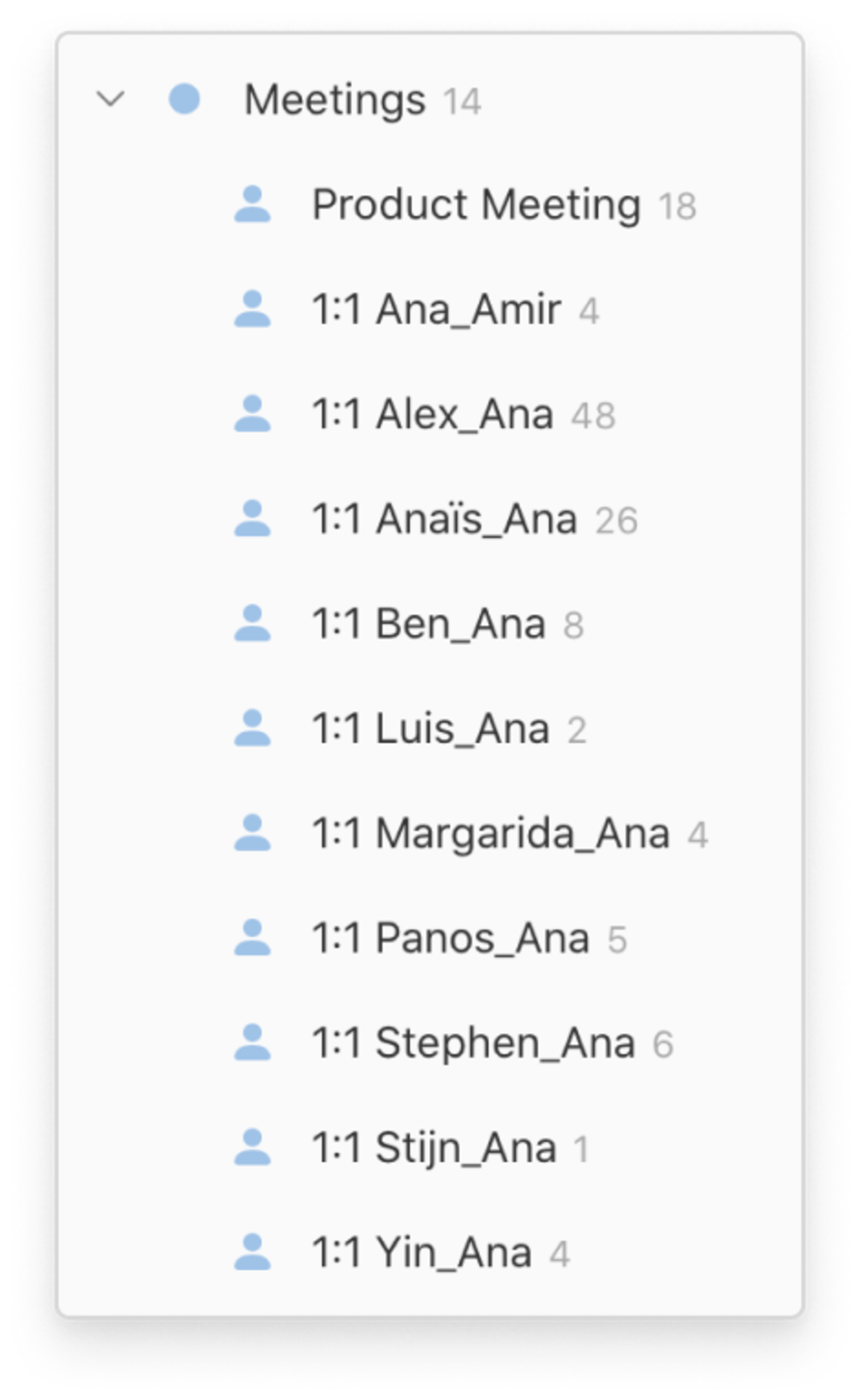860x1400 pixels.
Task: Select 1:1 Luis_Ana
Action: click(x=431, y=728)
